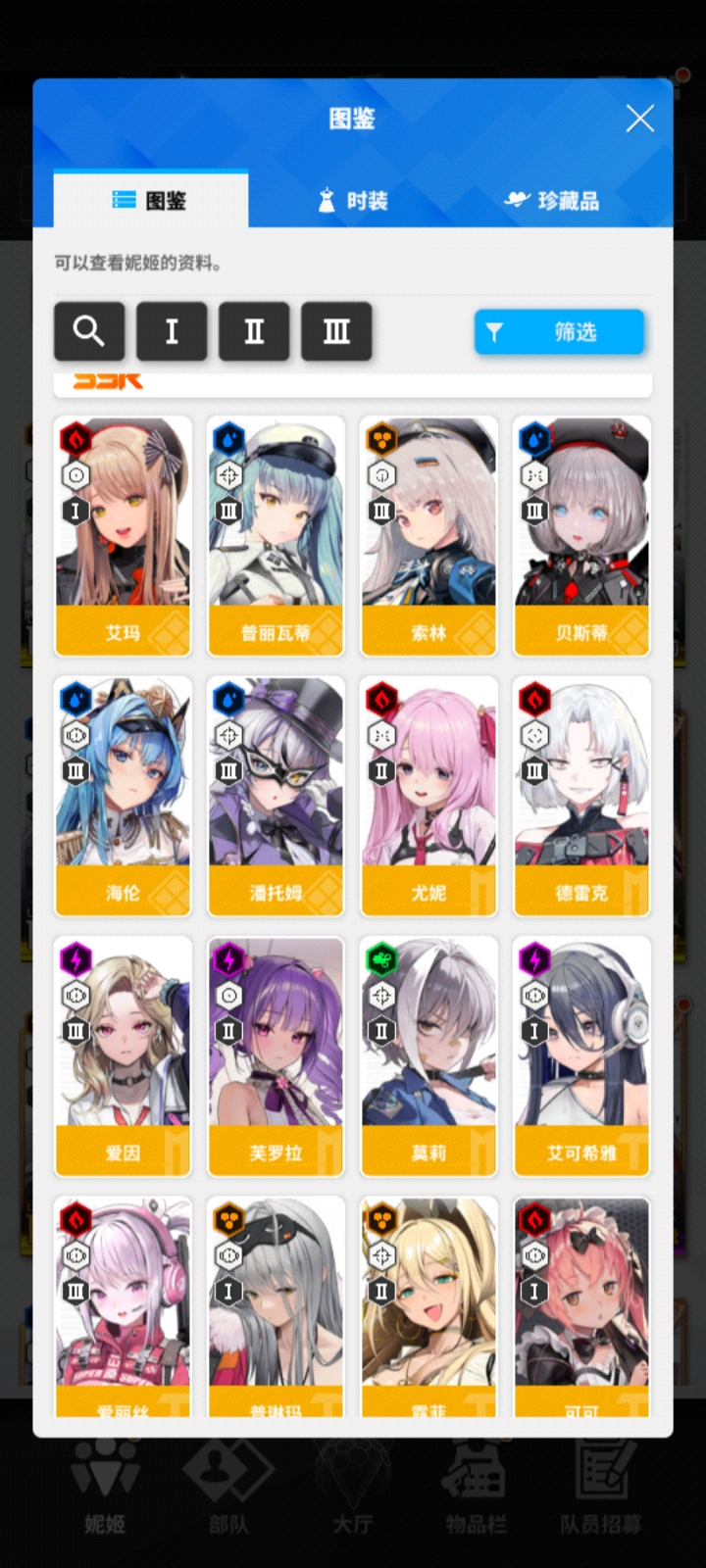The width and height of the screenshot is (706, 1568).
Task: View 芙罗拉 character card
Action: click(x=276, y=1055)
